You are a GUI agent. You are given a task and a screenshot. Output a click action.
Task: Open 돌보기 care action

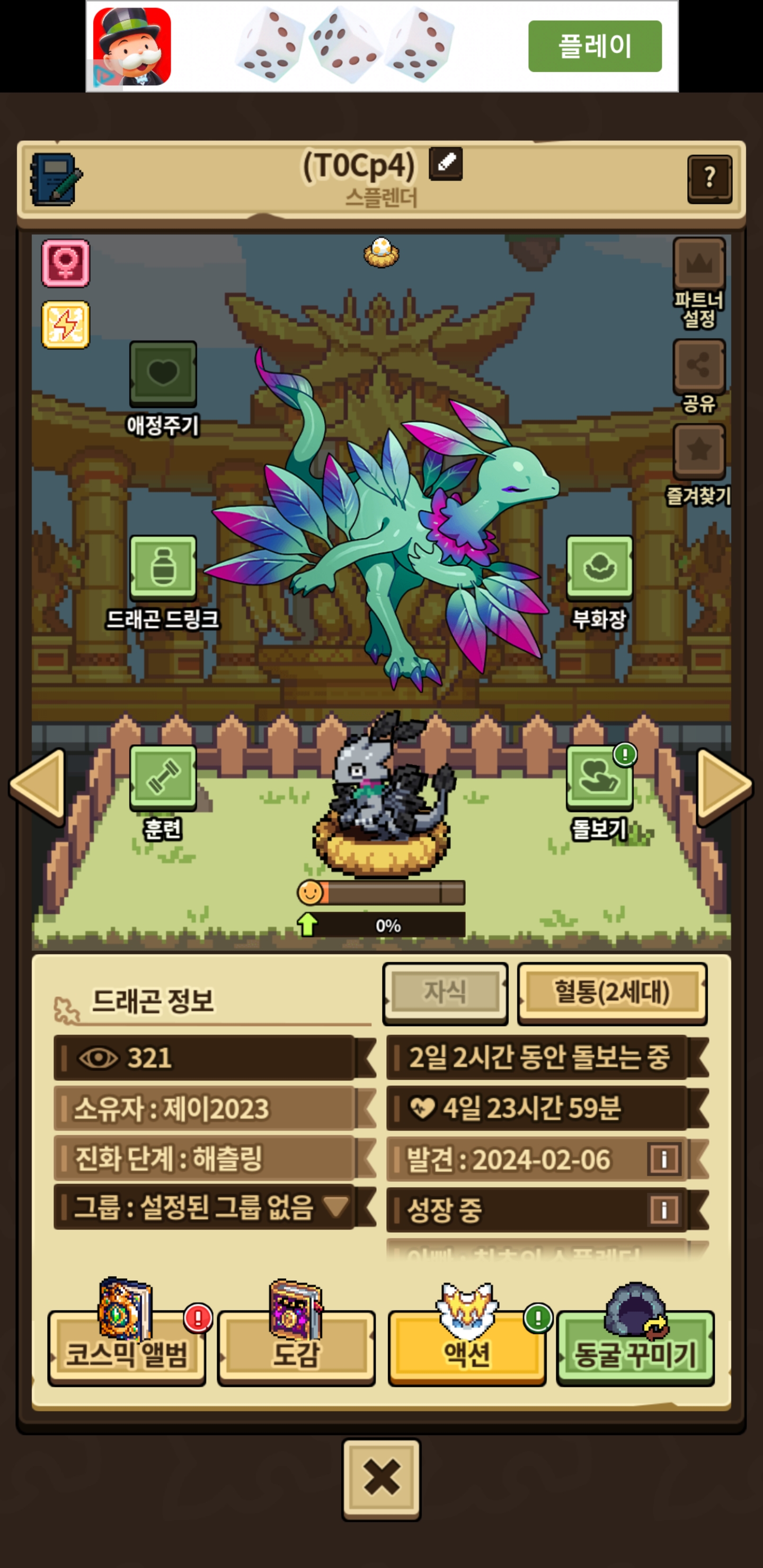coord(599,777)
